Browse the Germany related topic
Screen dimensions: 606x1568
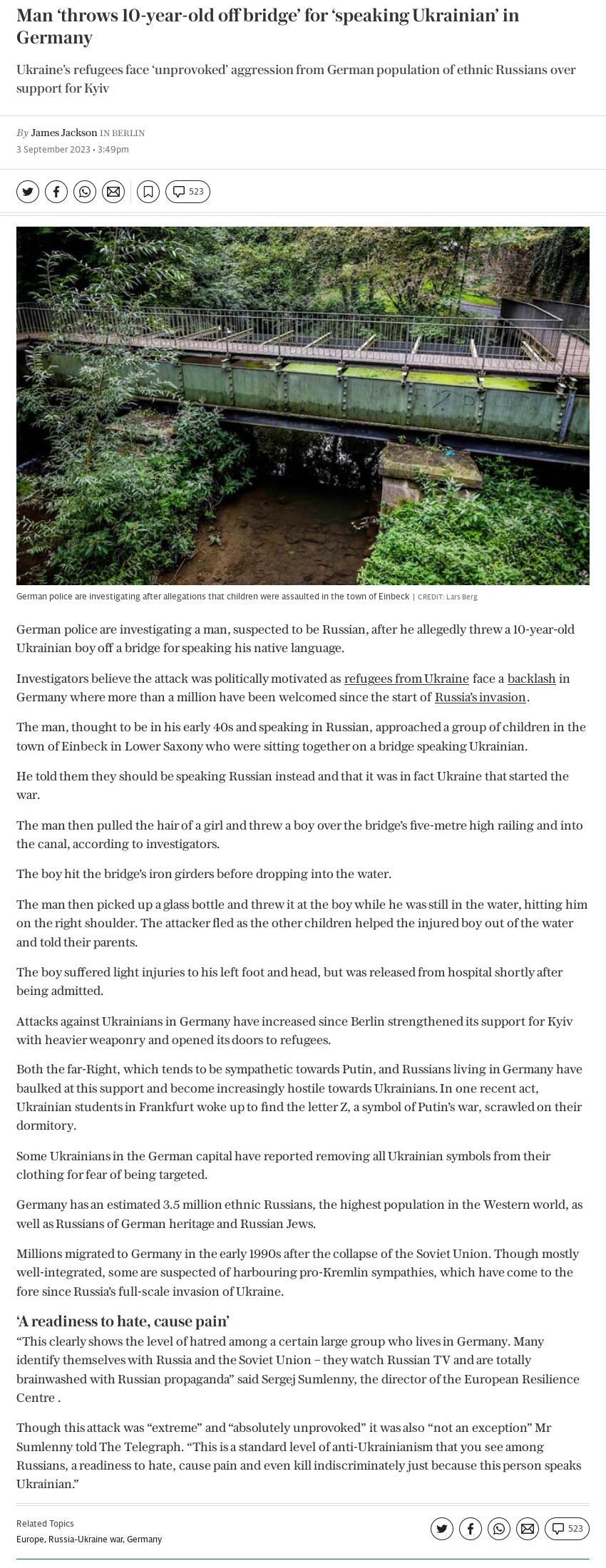(x=145, y=1539)
